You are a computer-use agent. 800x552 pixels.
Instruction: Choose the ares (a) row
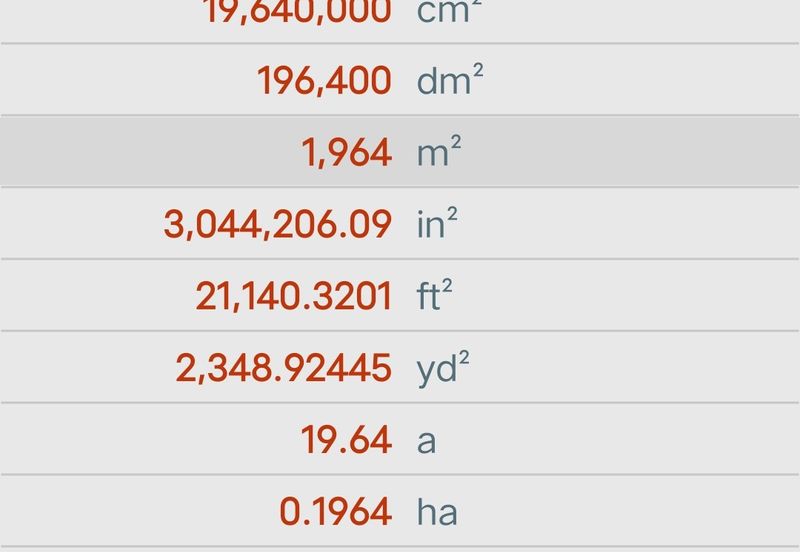pos(400,439)
